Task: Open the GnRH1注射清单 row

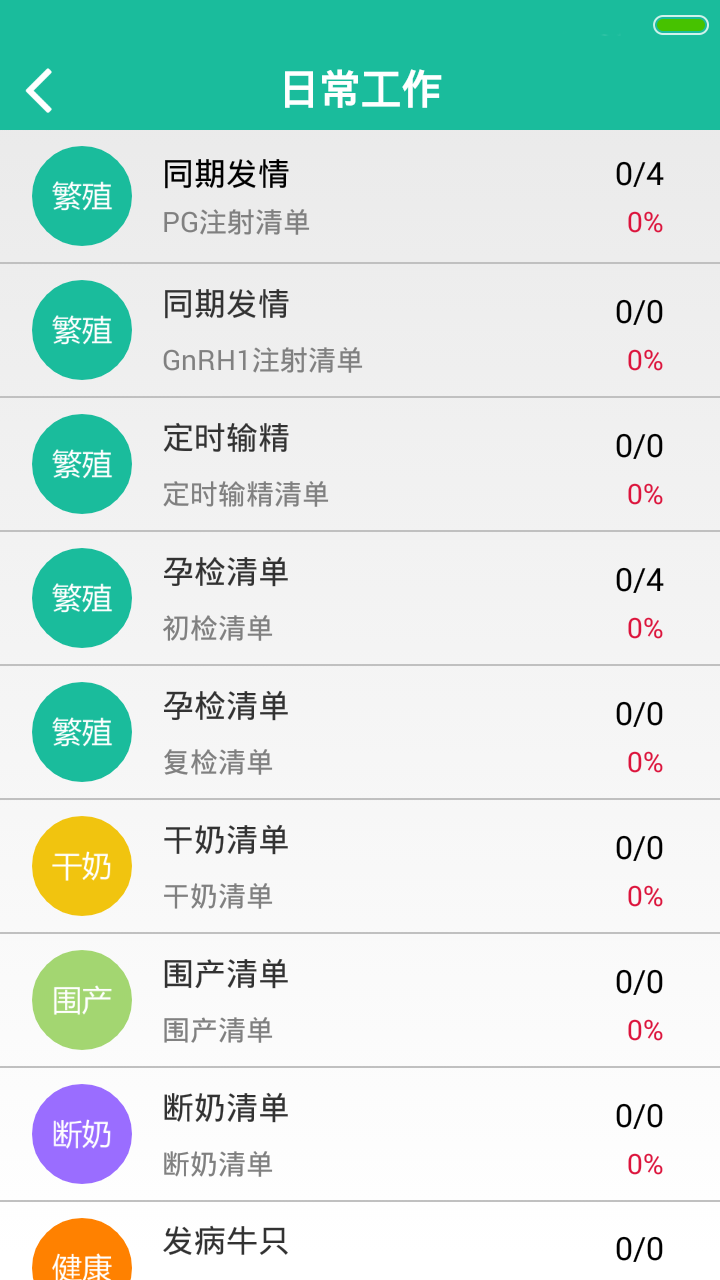Action: (x=360, y=331)
